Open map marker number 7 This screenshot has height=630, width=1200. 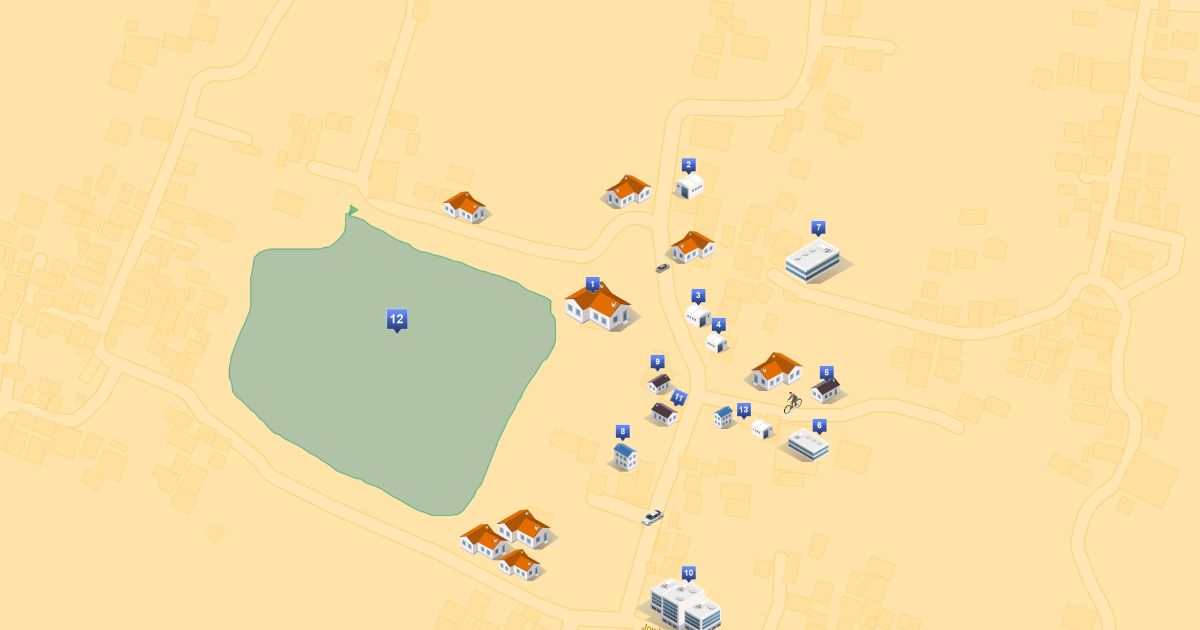click(818, 228)
